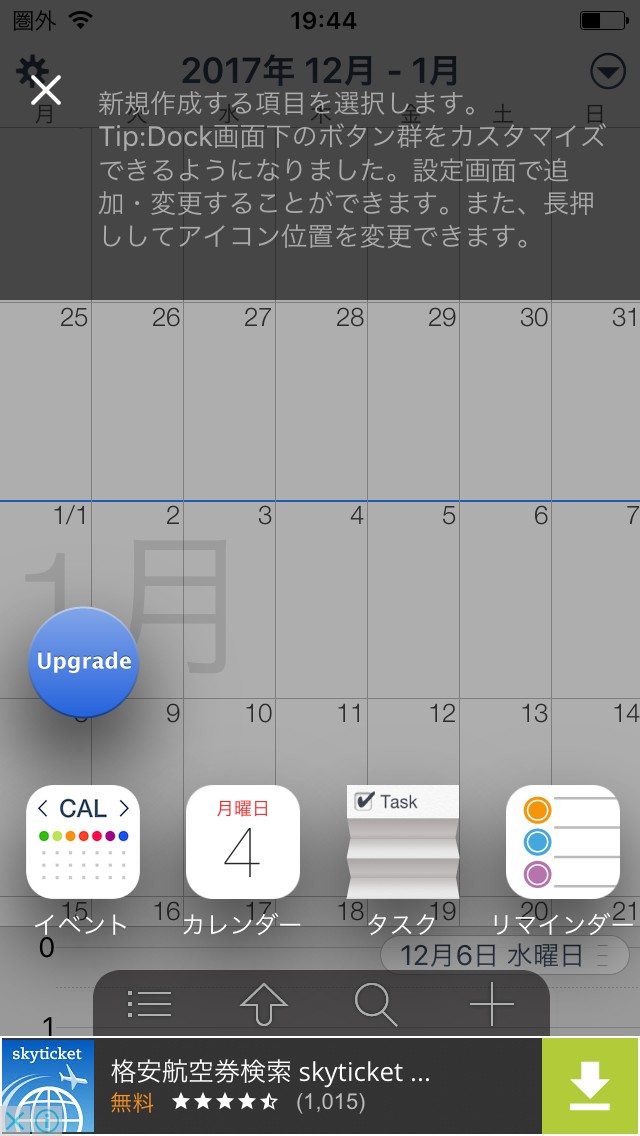Tap the plus icon in the toolbar

click(x=492, y=1004)
